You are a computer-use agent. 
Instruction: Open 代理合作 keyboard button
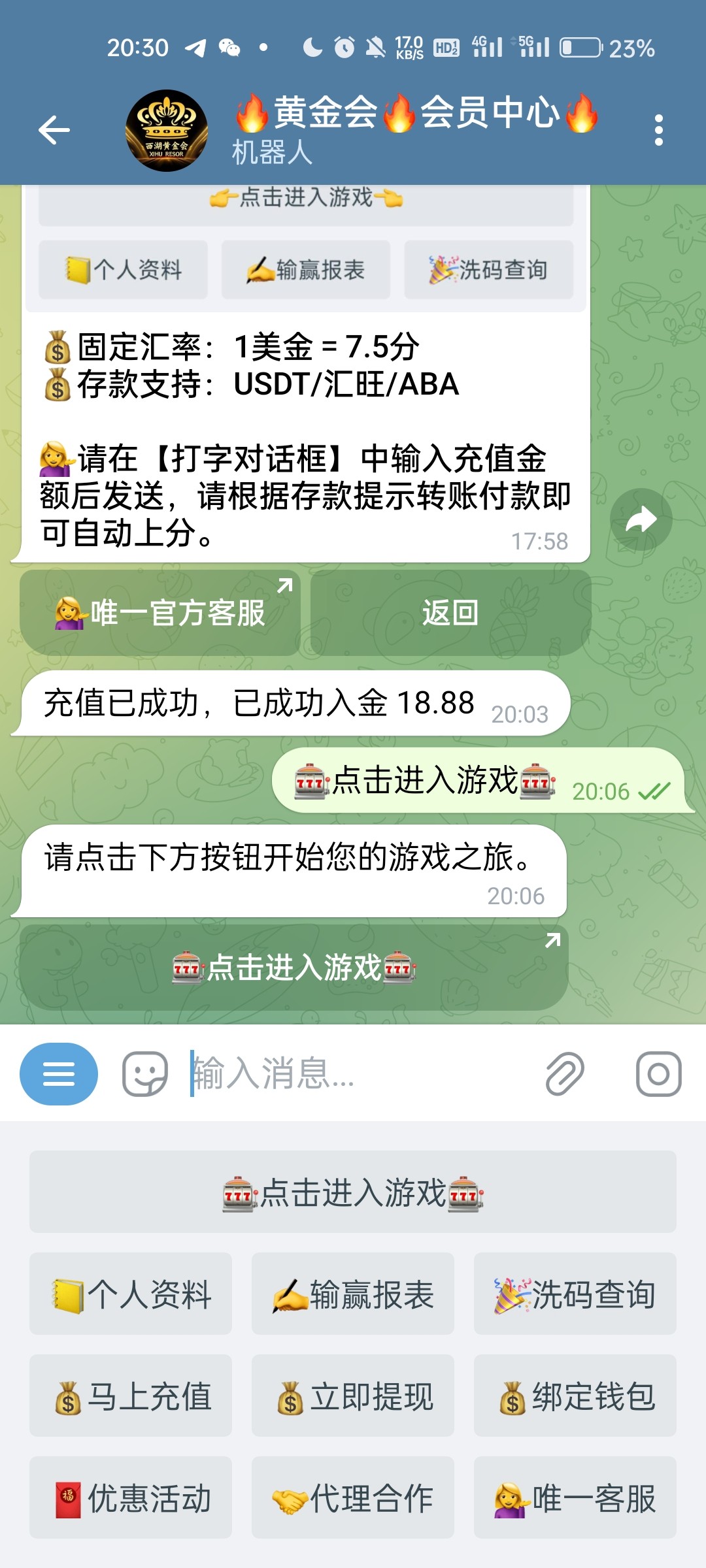(x=353, y=1497)
